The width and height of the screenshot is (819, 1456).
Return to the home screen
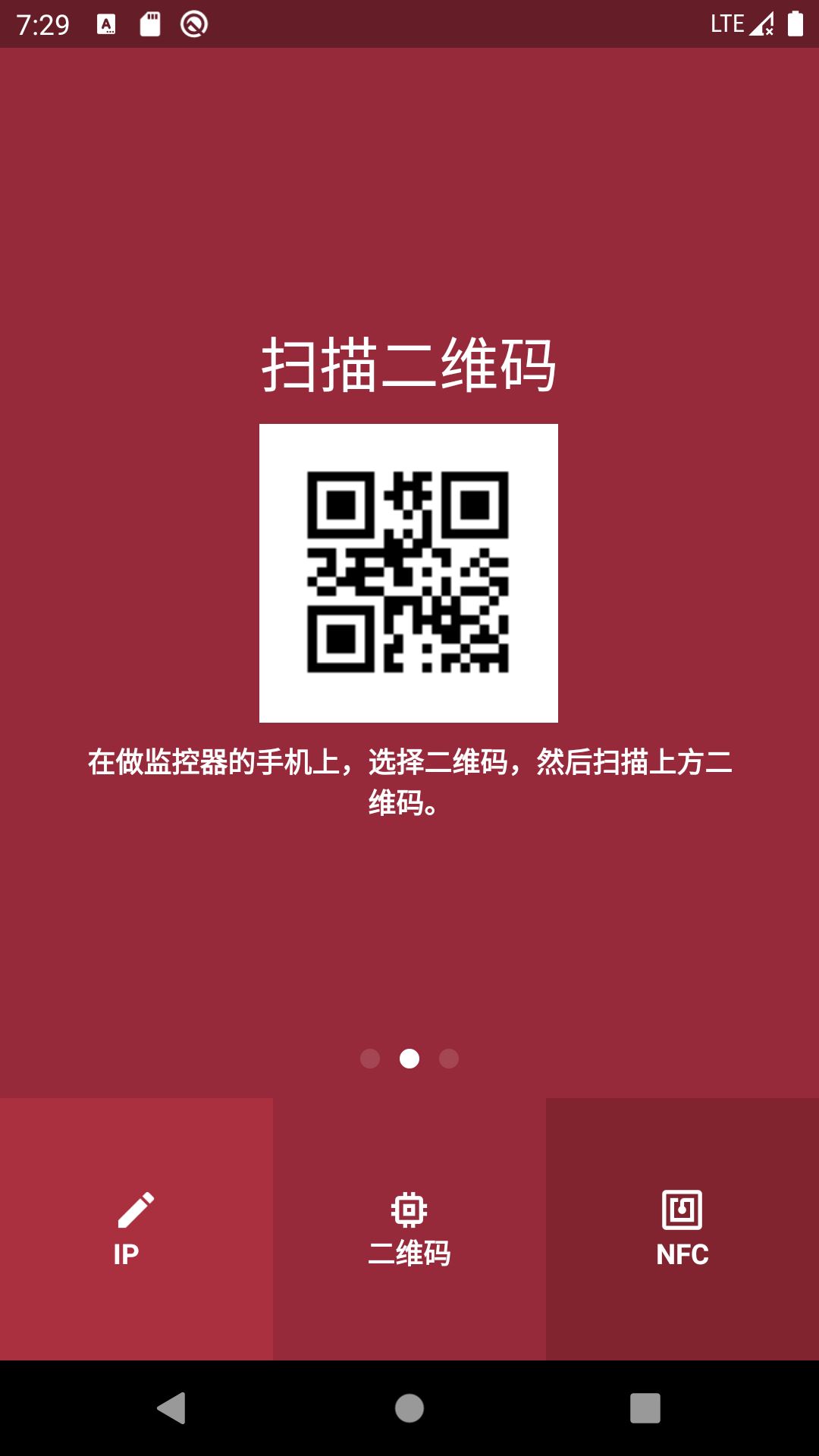[409, 1408]
